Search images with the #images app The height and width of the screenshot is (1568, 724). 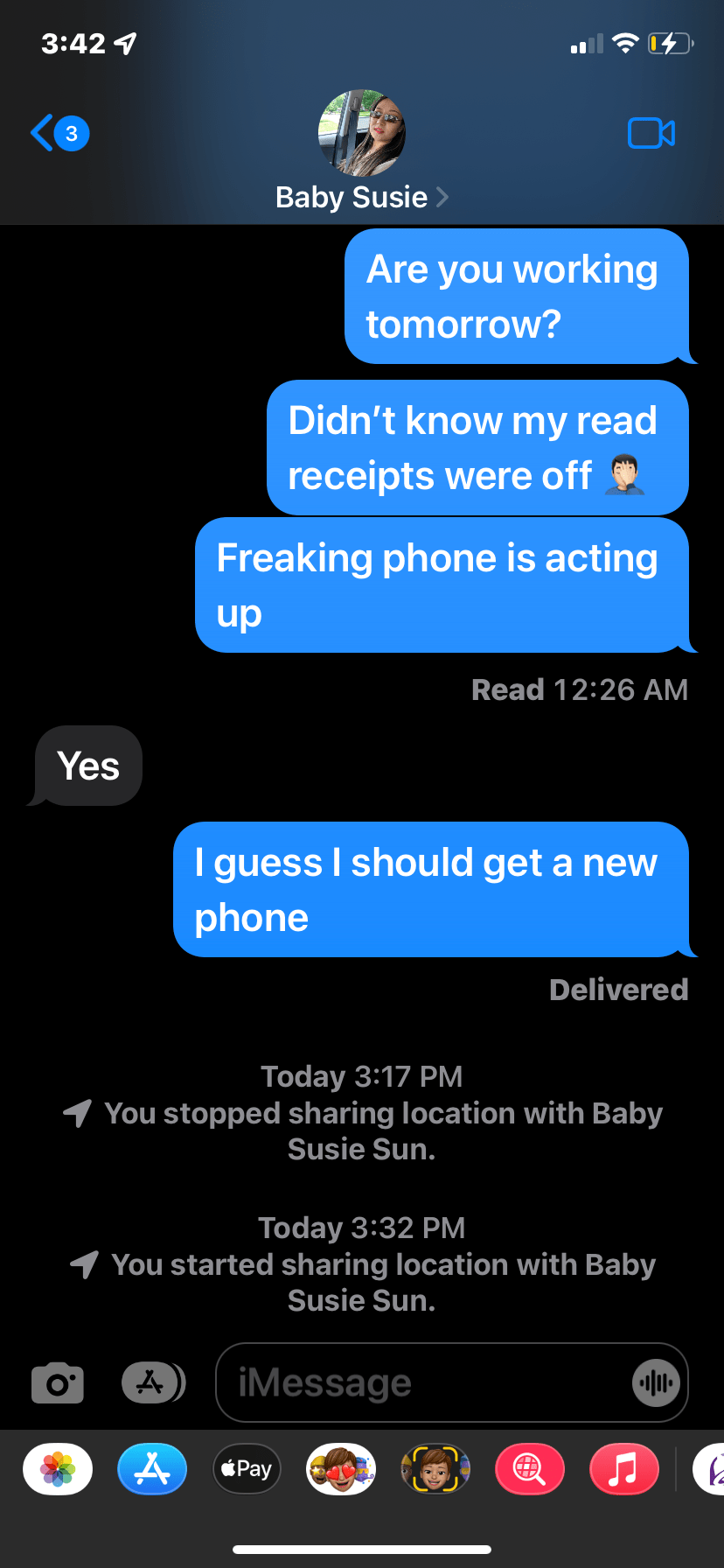point(530,1469)
